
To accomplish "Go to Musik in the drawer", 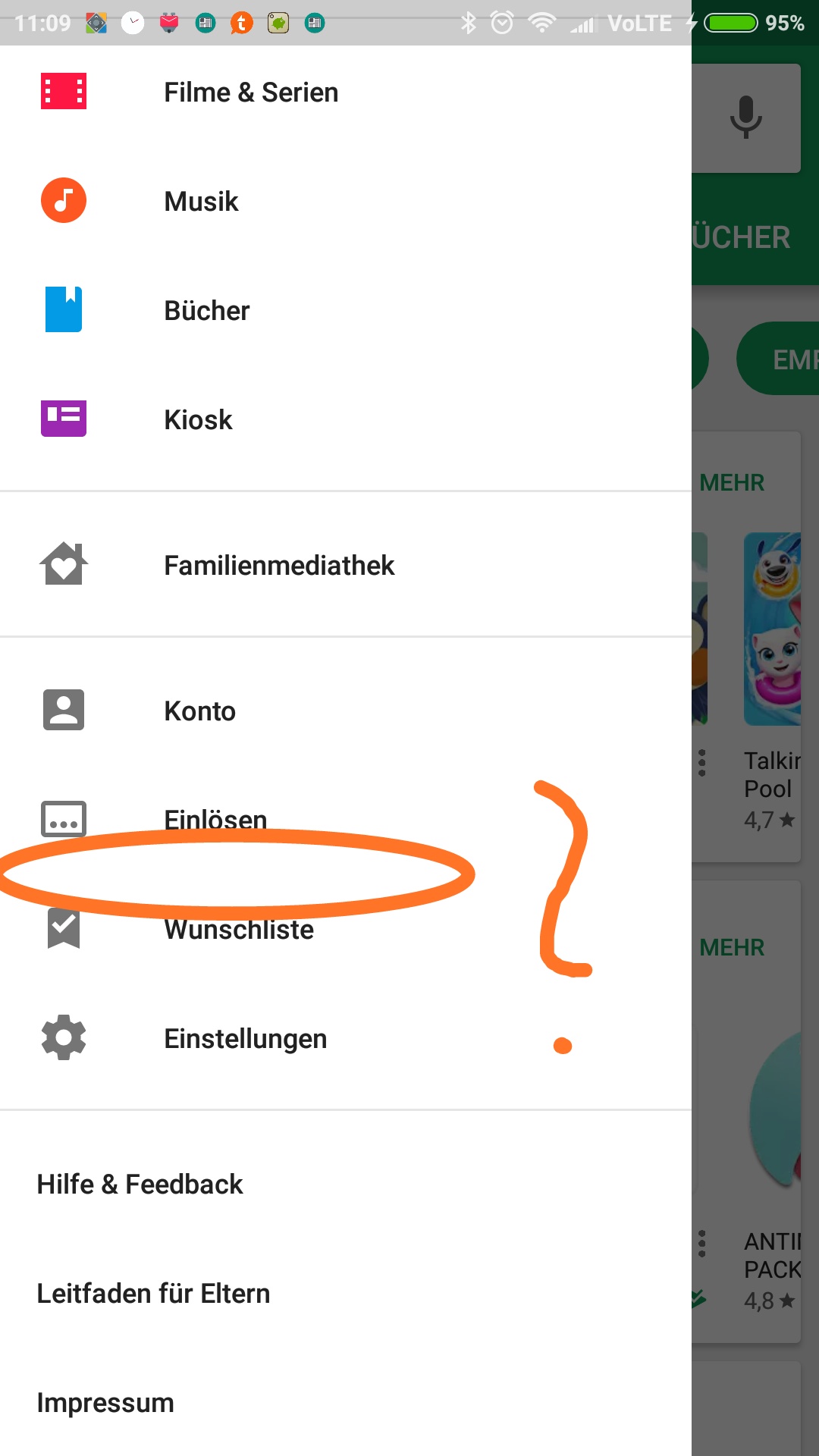I will [x=346, y=202].
